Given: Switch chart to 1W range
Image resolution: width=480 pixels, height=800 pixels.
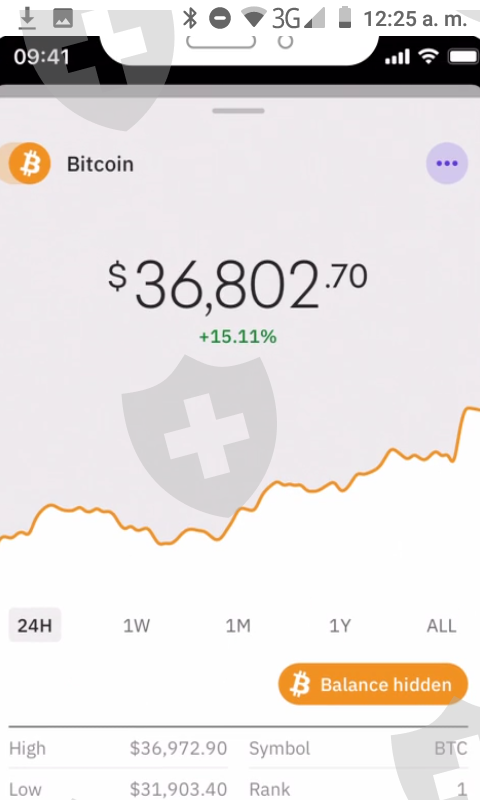Looking at the screenshot, I should coord(136,626).
